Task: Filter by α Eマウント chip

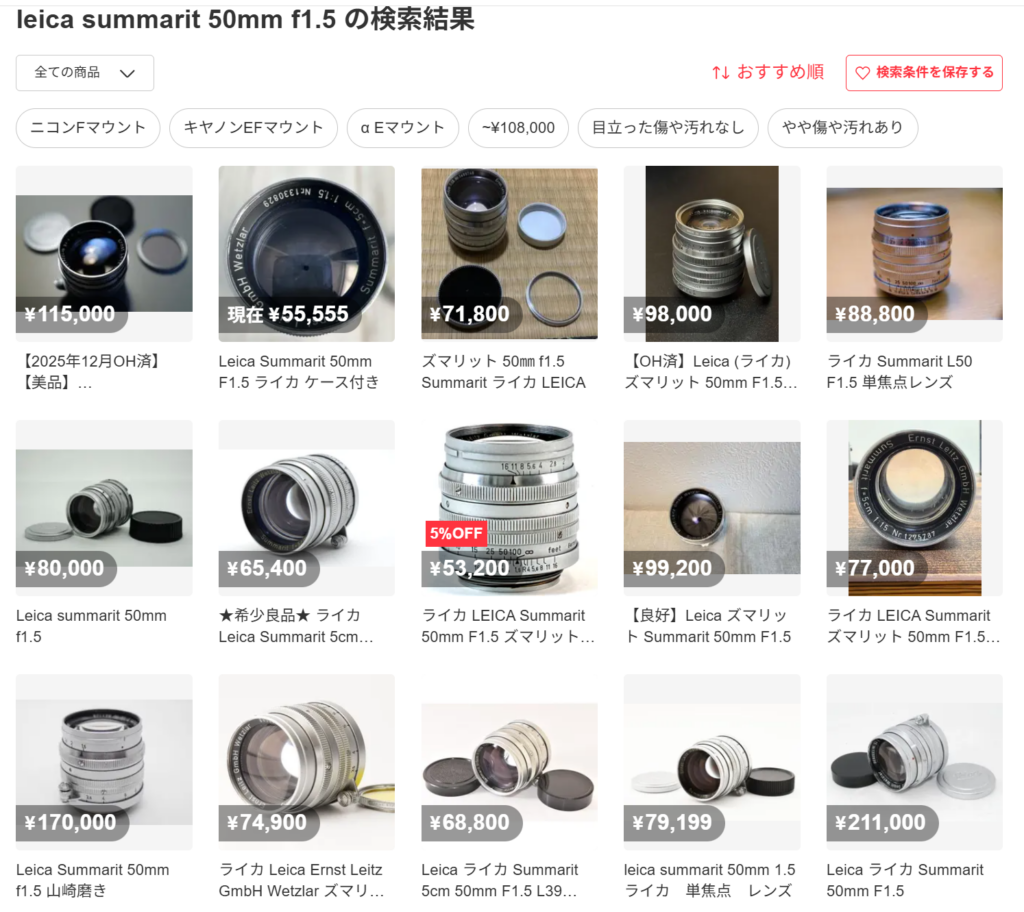Action: click(402, 128)
